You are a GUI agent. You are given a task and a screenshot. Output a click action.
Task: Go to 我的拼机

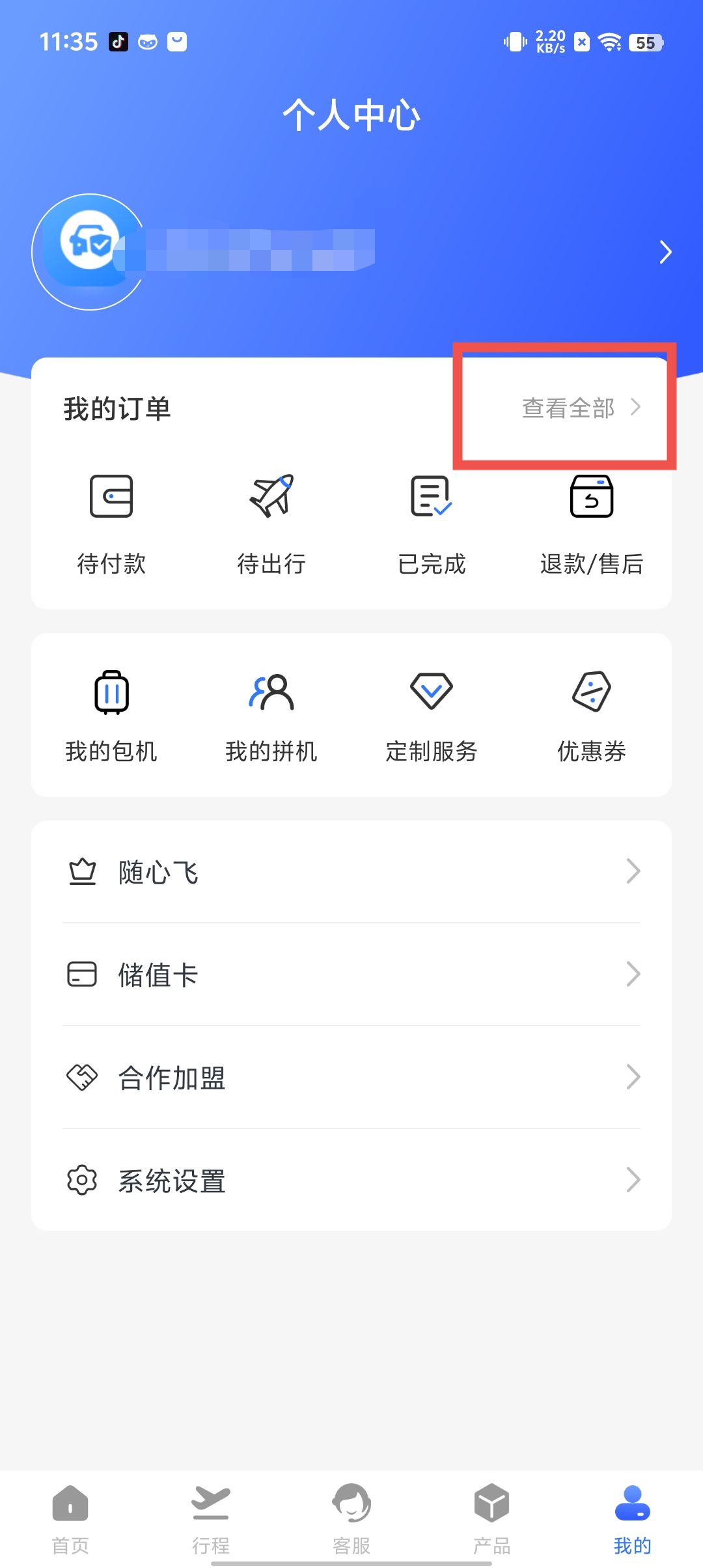pyautogui.click(x=271, y=716)
